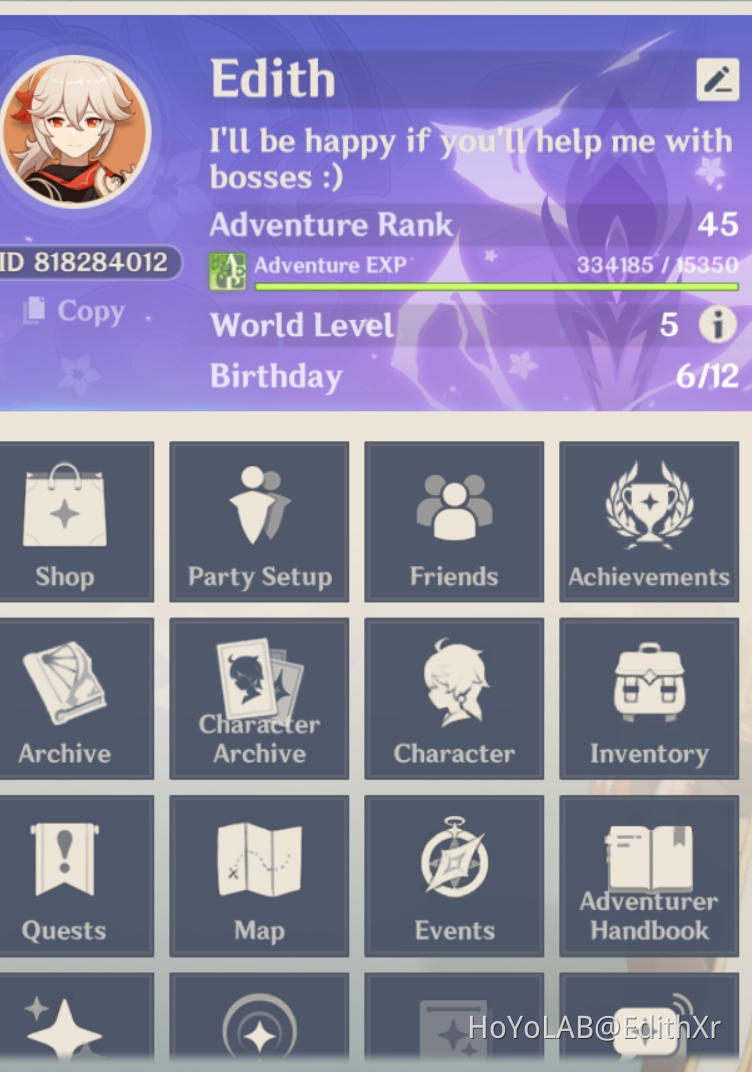Open the Adventurer Handbook
The image size is (752, 1072).
tap(649, 876)
